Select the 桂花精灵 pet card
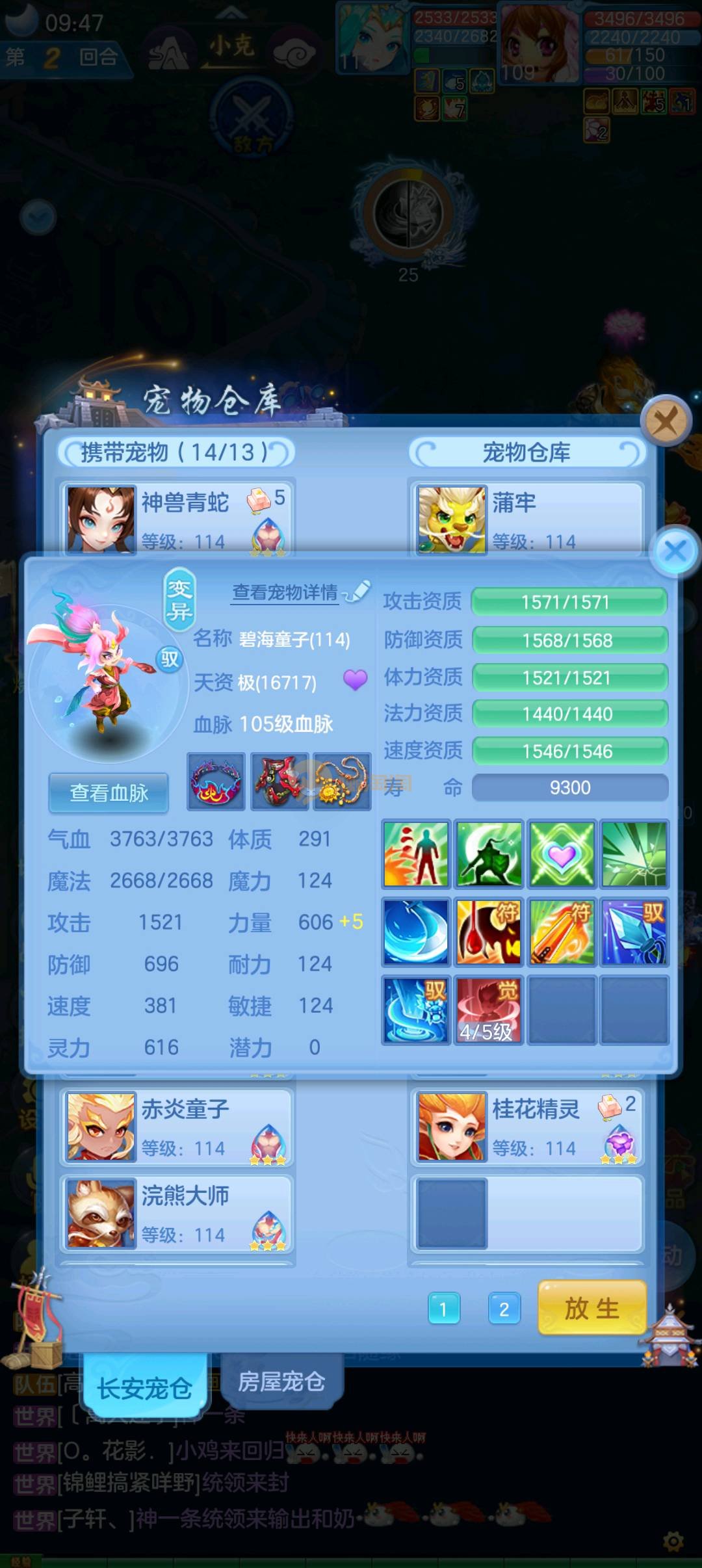 click(x=526, y=1127)
